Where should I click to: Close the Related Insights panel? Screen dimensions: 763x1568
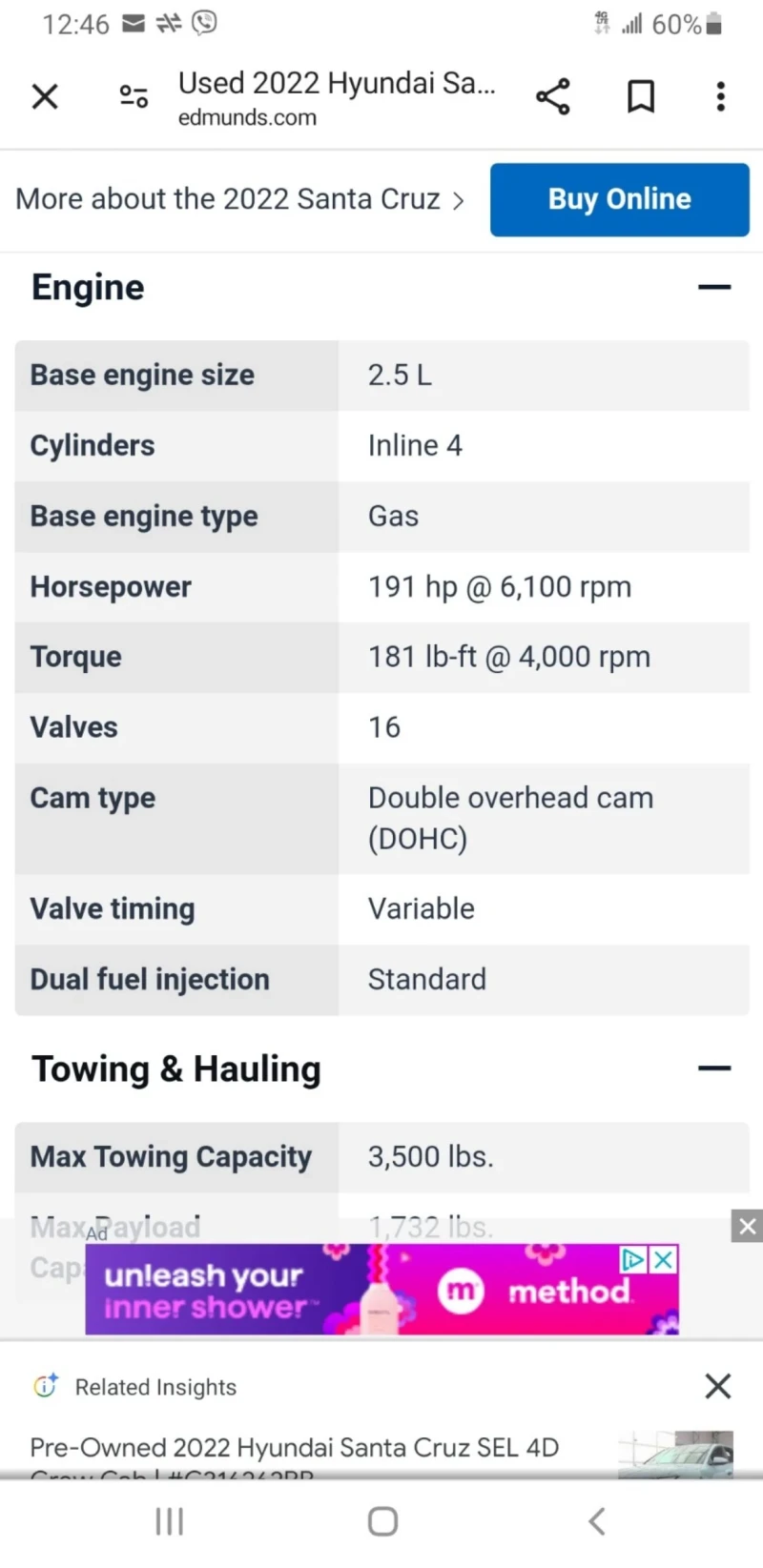717,1386
